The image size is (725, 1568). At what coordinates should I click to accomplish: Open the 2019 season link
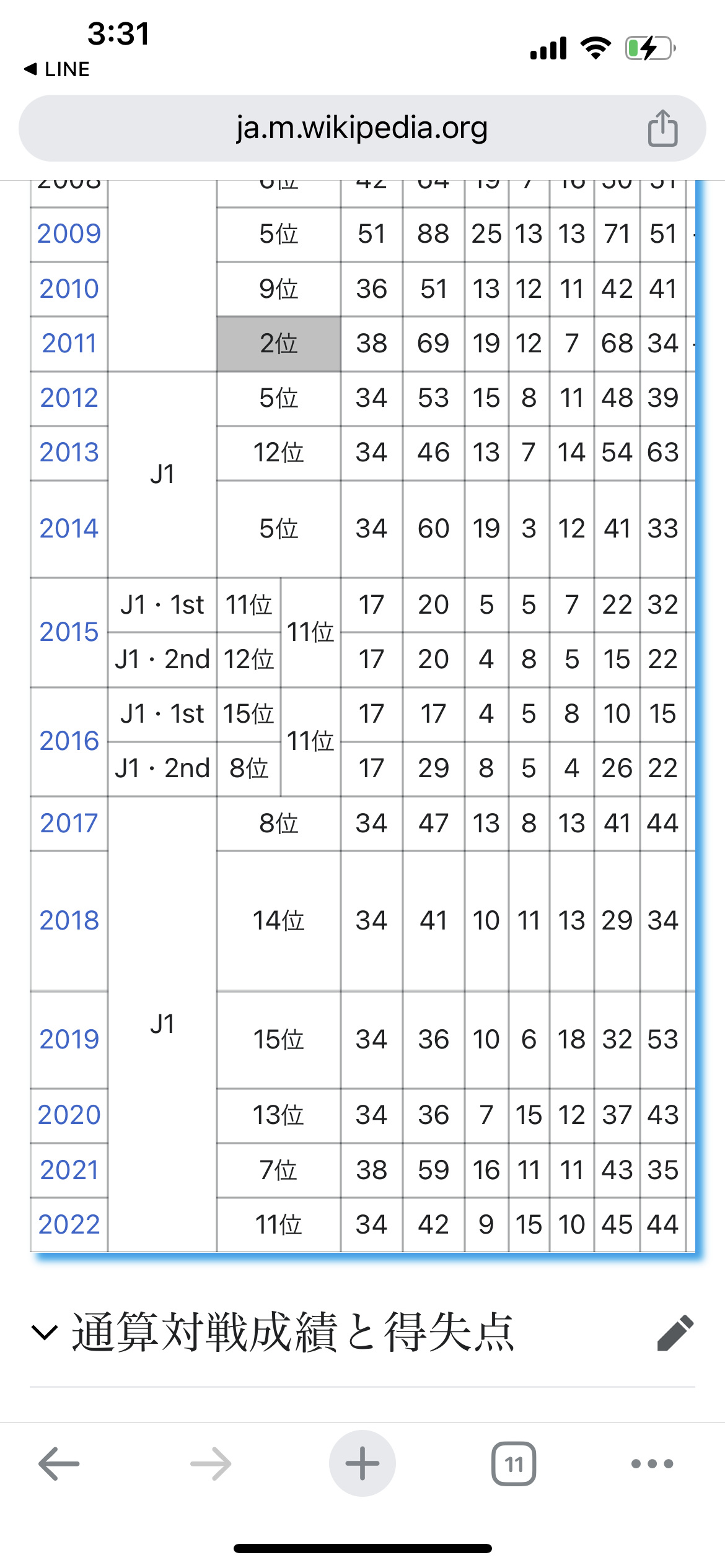(x=69, y=1039)
